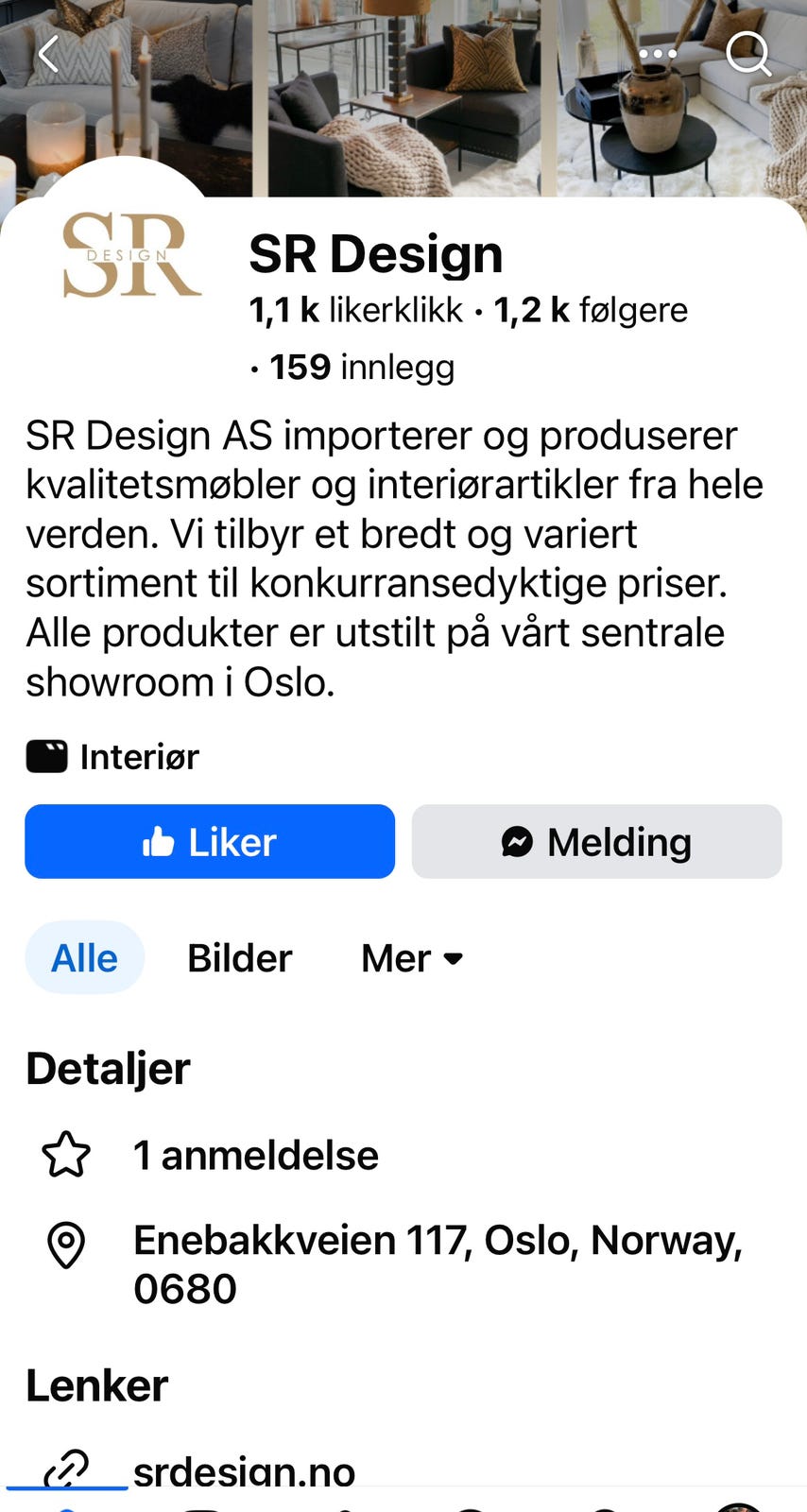This screenshot has height=1512, width=807.
Task: Expand the Mer dropdown
Action: coord(412,957)
